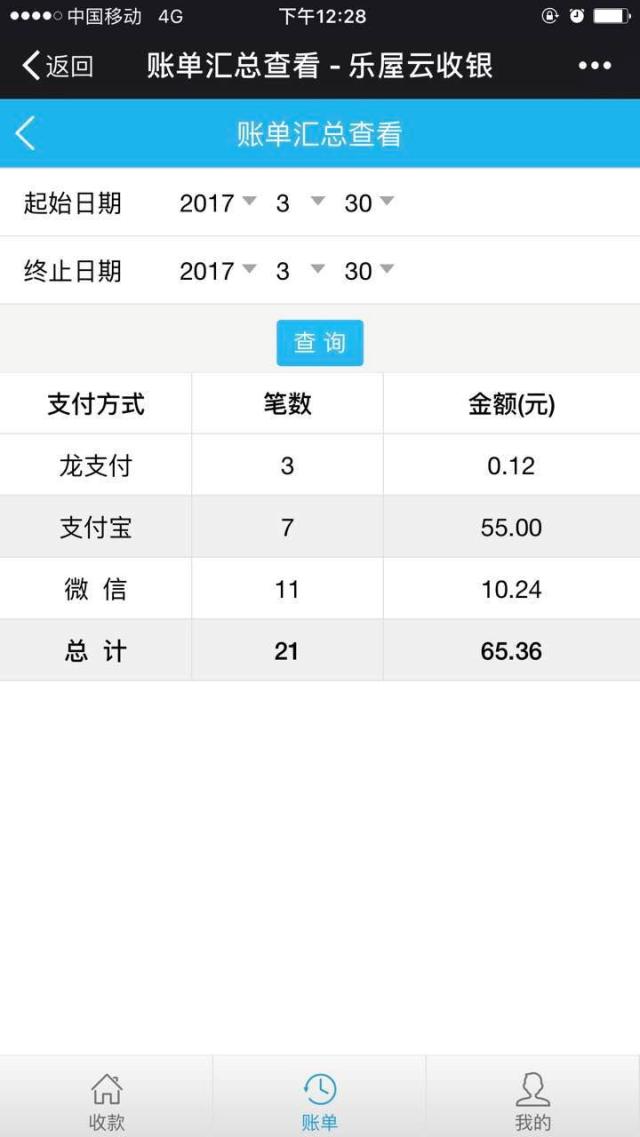Tap the 返回 back button in WeChat header
The width and height of the screenshot is (640, 1137).
pyautogui.click(x=58, y=66)
